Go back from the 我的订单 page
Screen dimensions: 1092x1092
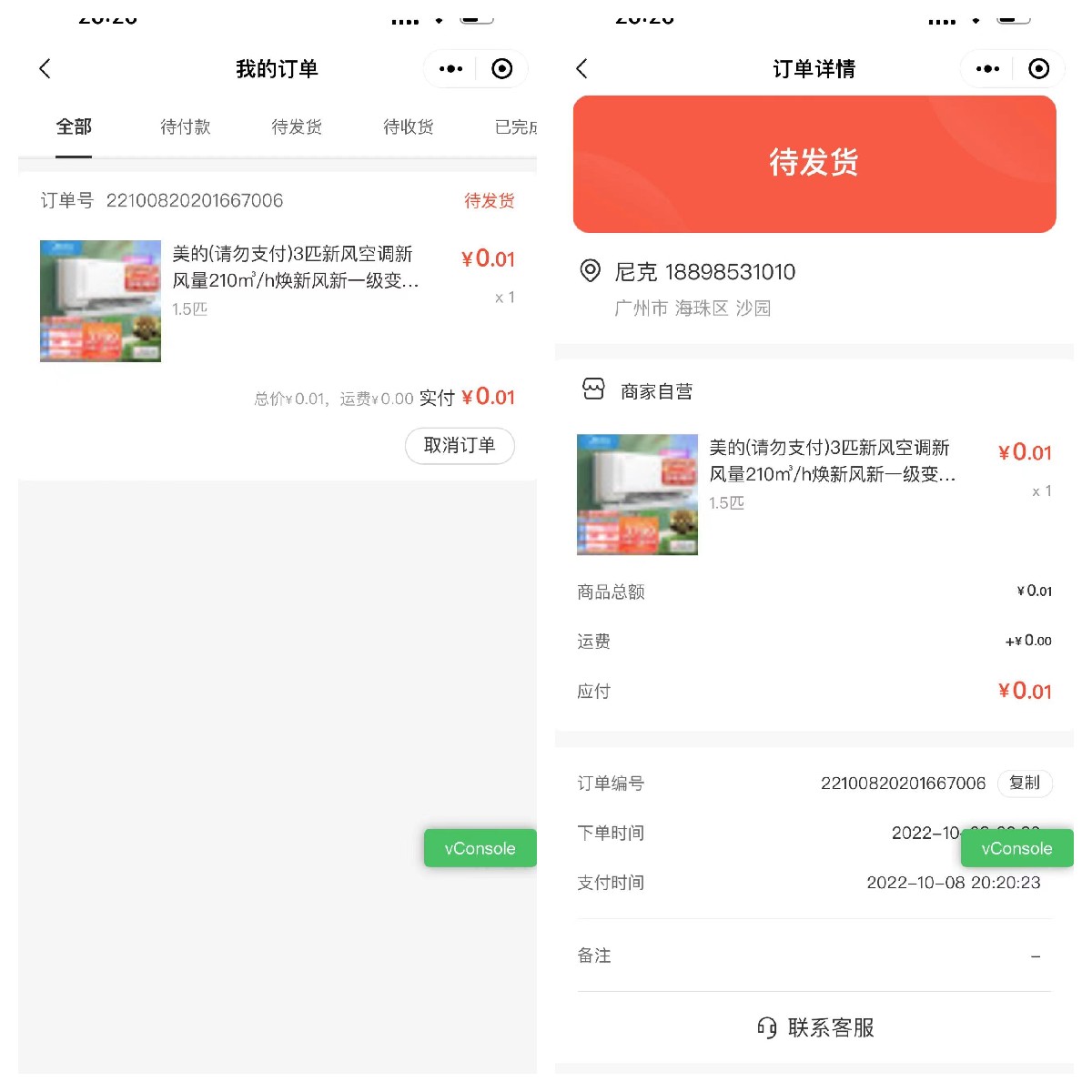45,69
